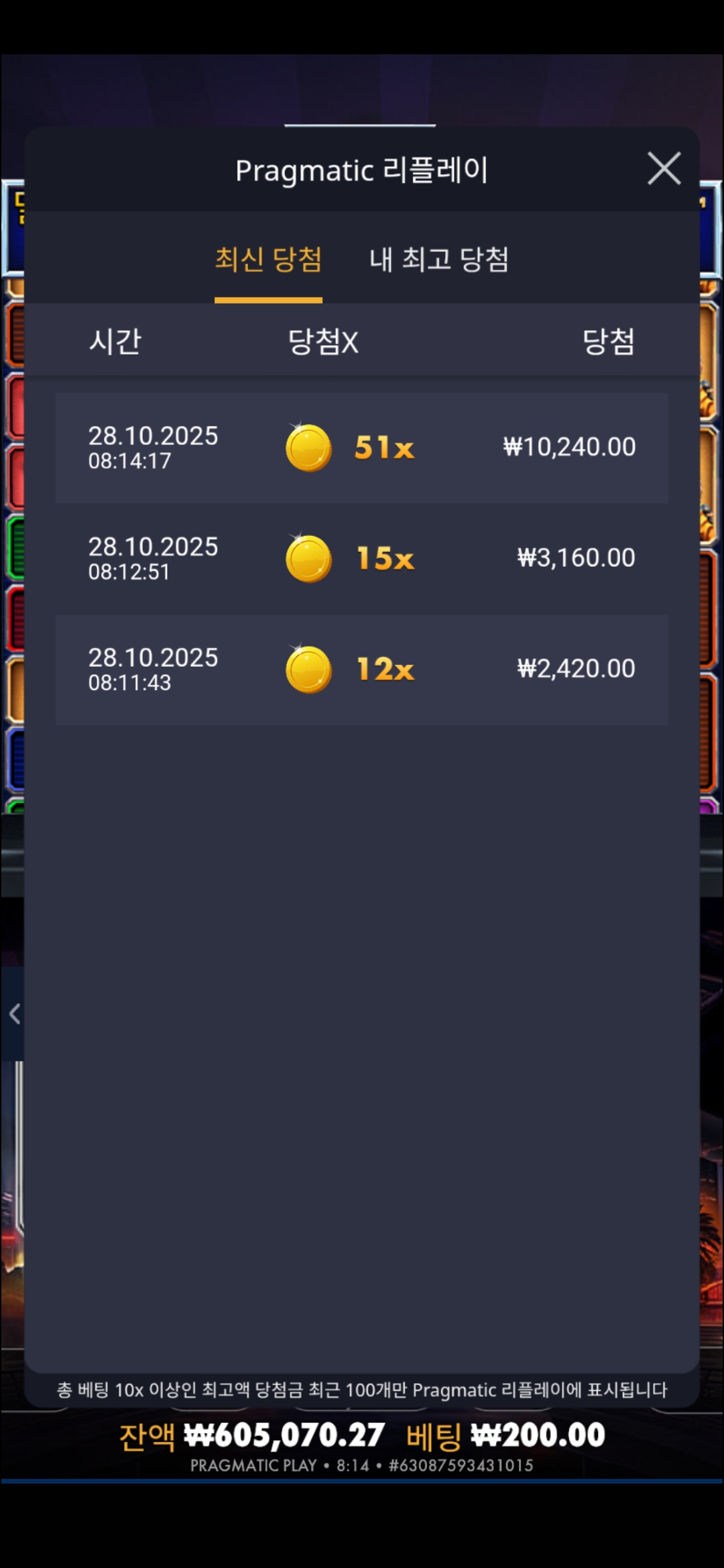This screenshot has width=724, height=1568.
Task: Open the 15x win replay at 08:12:51
Action: 361,558
